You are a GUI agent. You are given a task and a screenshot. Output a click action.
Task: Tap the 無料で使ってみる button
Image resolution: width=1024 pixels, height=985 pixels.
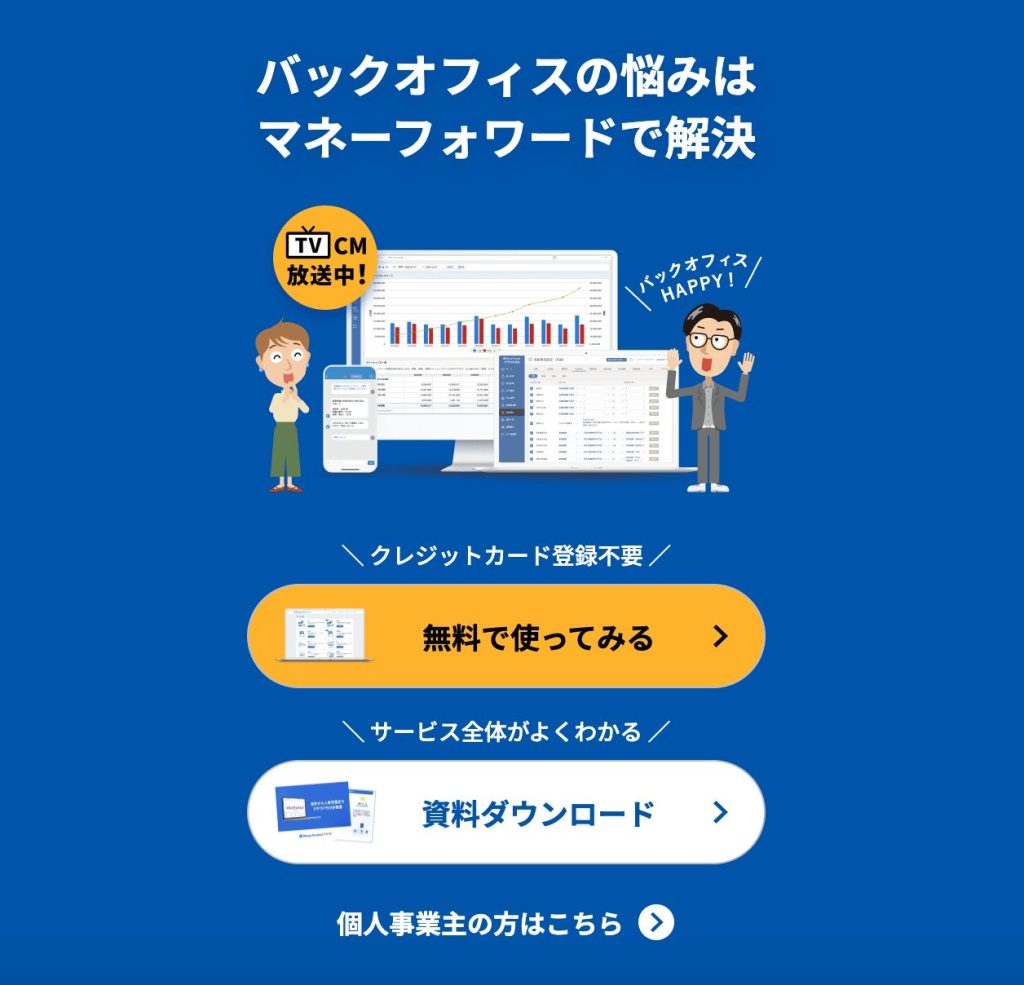pyautogui.click(x=506, y=636)
